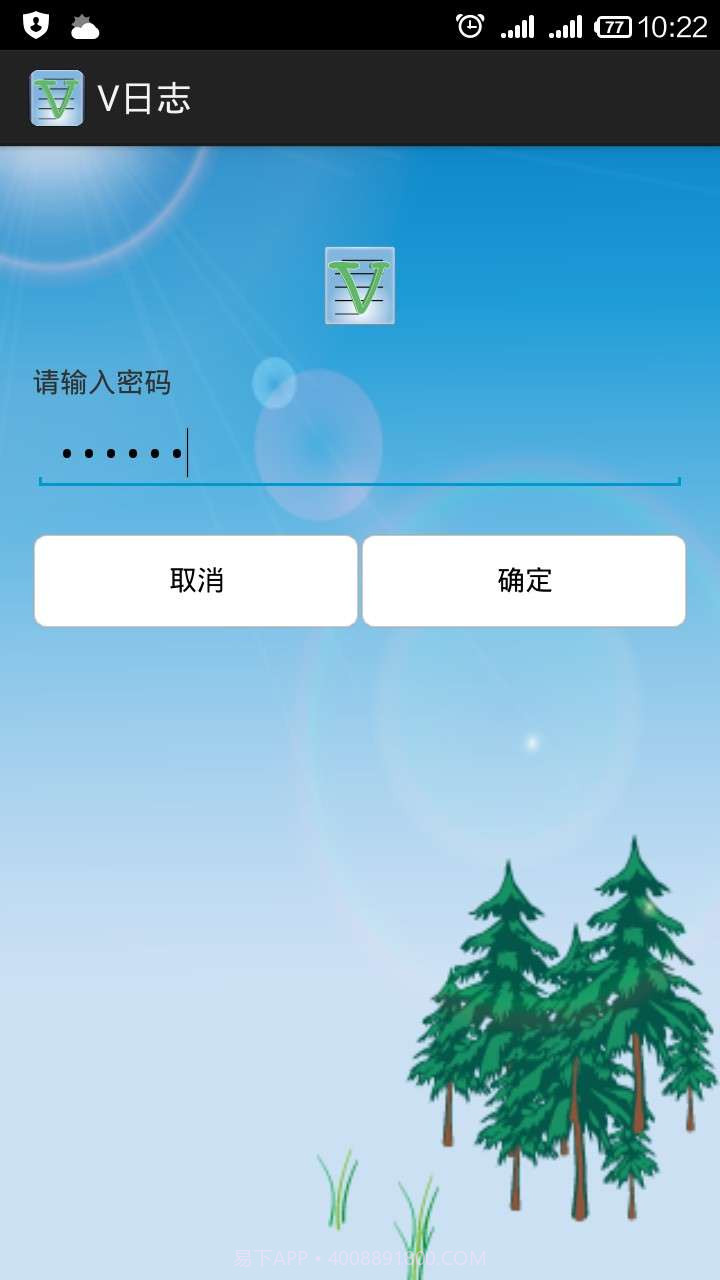Click the V日志 title text in the action bar
The width and height of the screenshot is (720, 1280).
145,97
